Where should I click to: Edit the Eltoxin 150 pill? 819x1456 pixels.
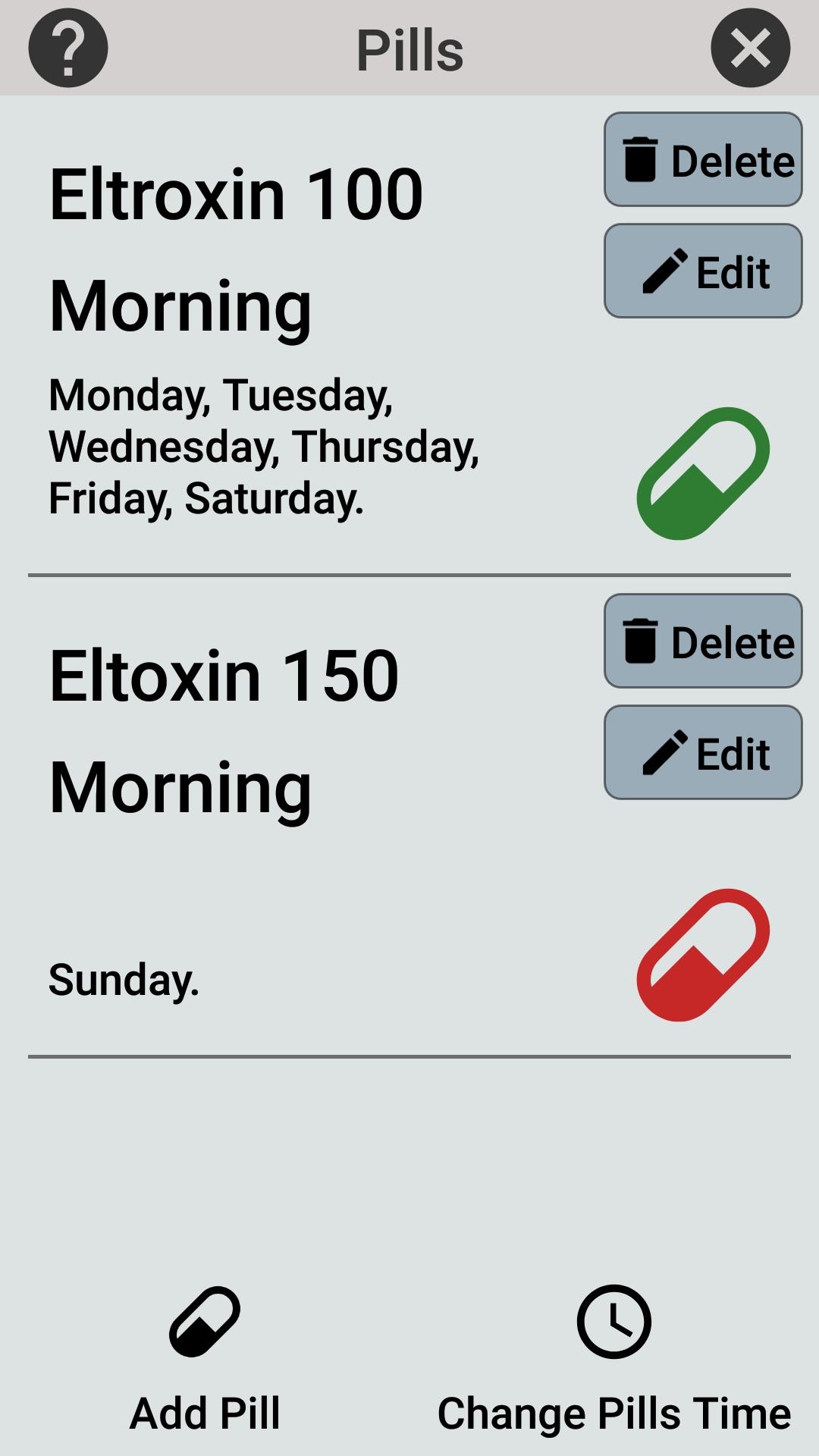coord(703,753)
